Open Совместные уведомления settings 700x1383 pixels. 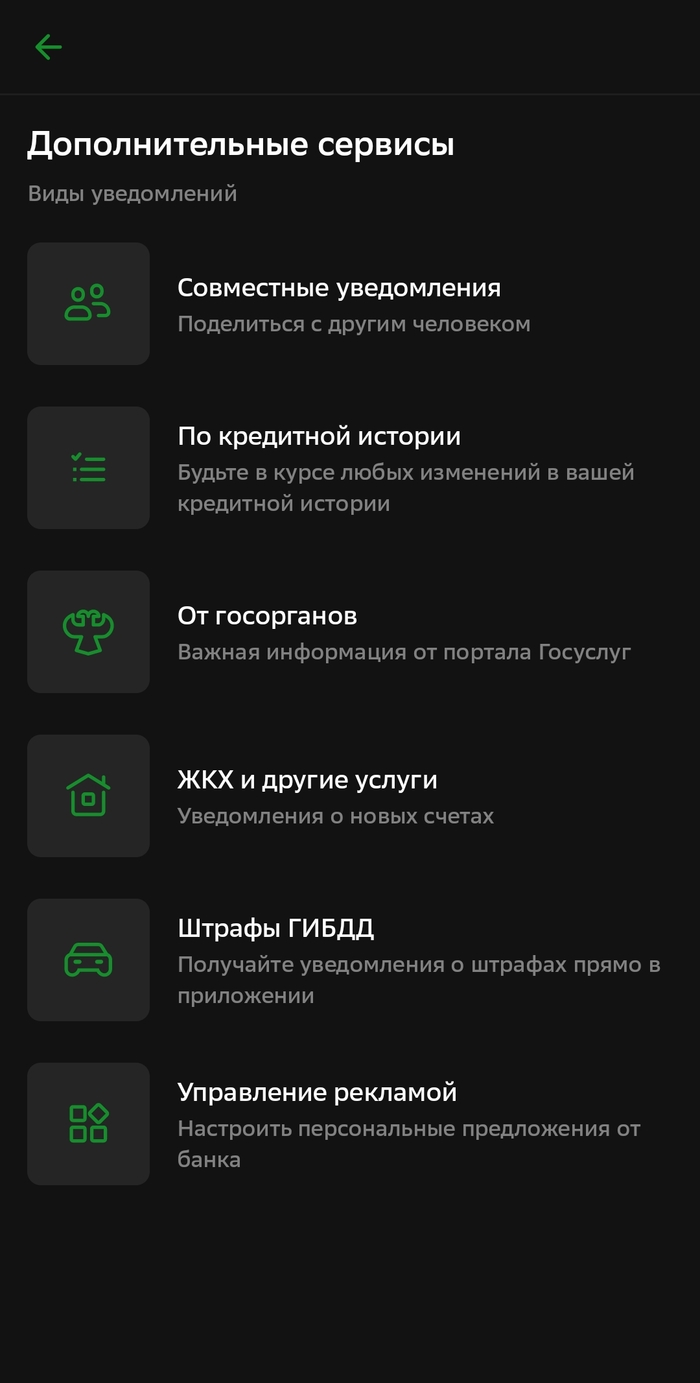[x=339, y=304]
